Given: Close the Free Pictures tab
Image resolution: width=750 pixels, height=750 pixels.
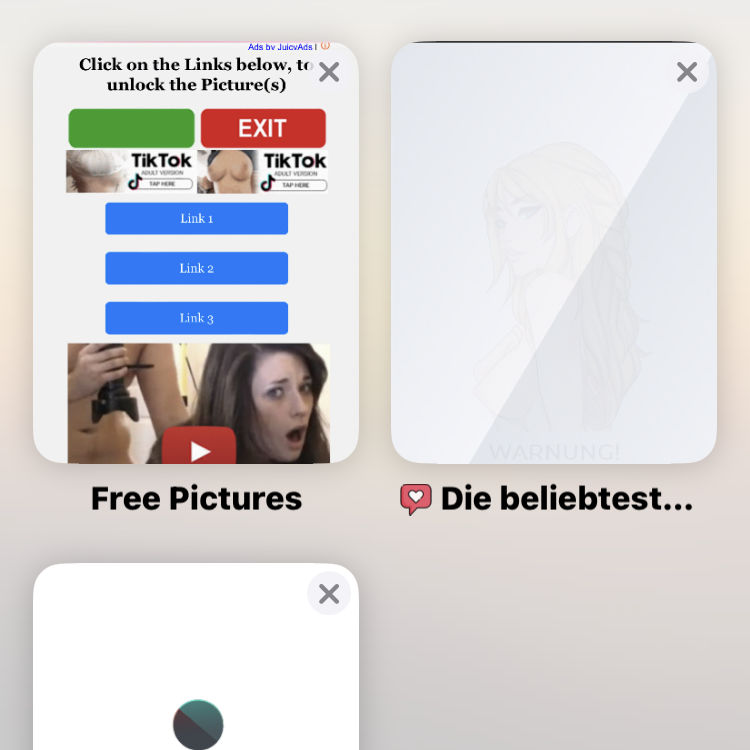Looking at the screenshot, I should pos(328,72).
